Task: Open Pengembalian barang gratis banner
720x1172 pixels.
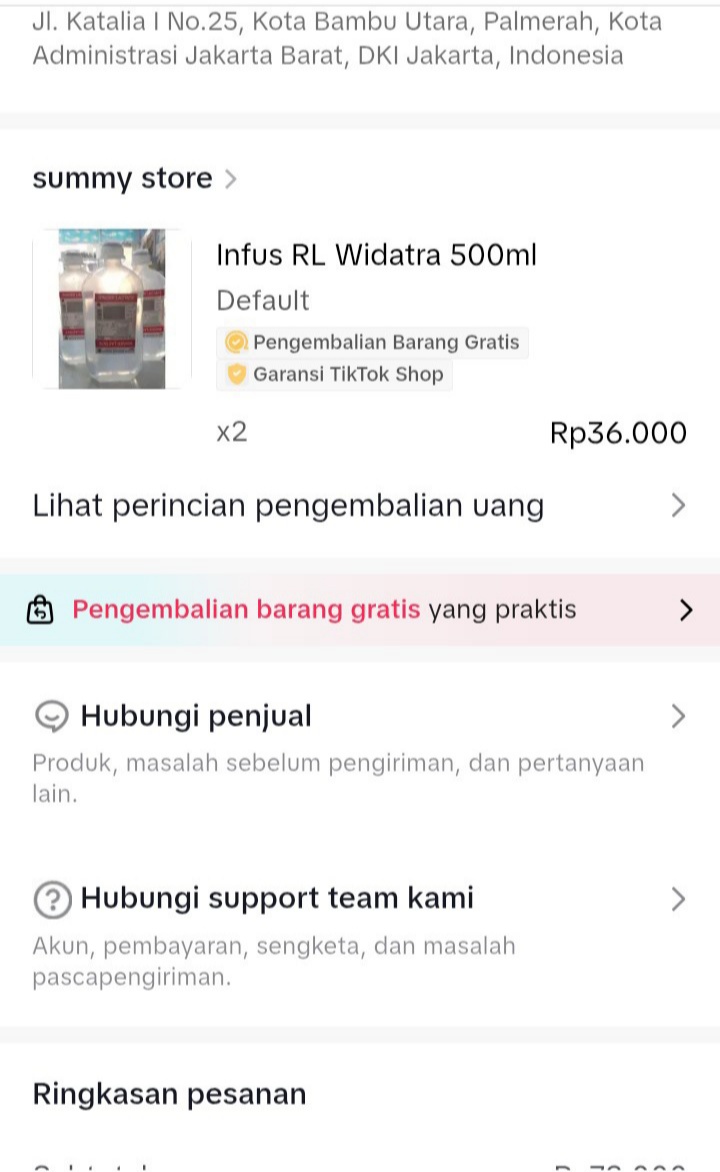Action: point(359,609)
